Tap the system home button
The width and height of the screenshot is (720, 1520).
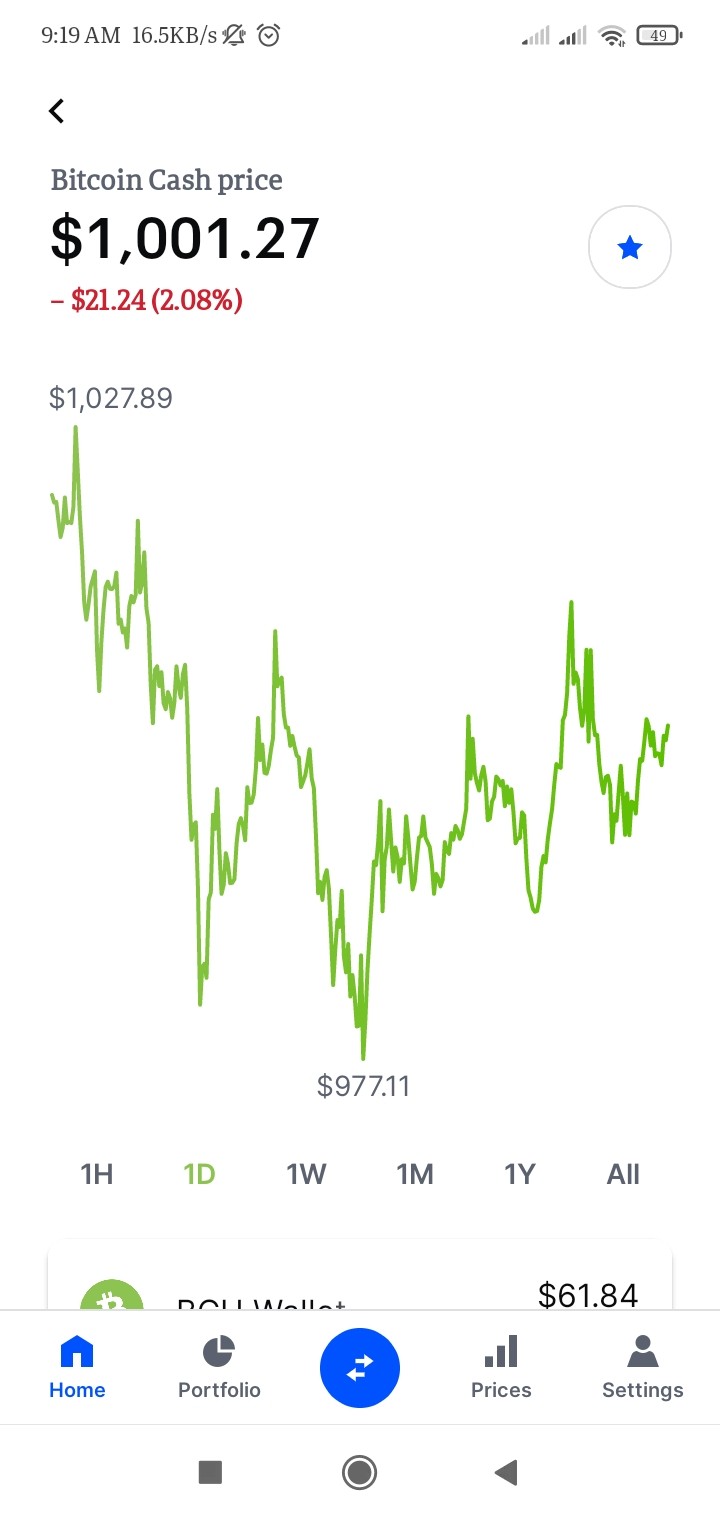(x=359, y=1472)
